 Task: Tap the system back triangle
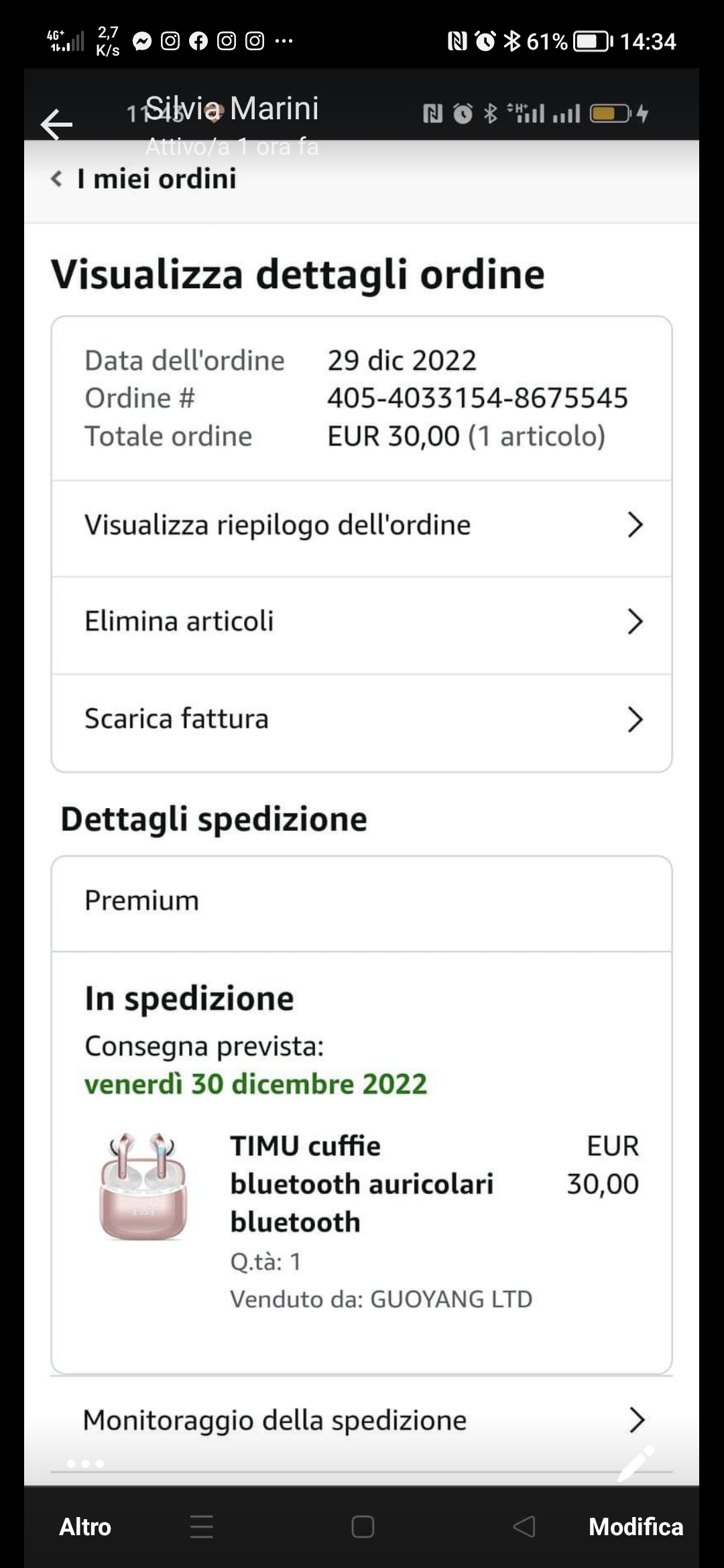point(524,1526)
